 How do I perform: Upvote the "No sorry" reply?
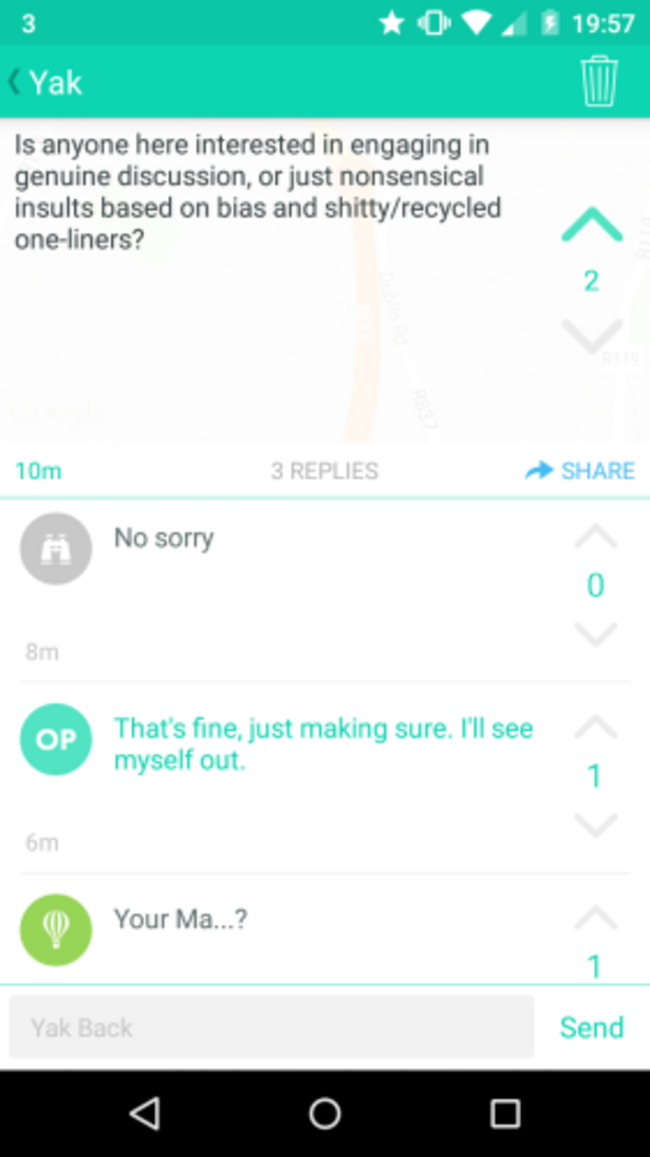click(x=596, y=538)
